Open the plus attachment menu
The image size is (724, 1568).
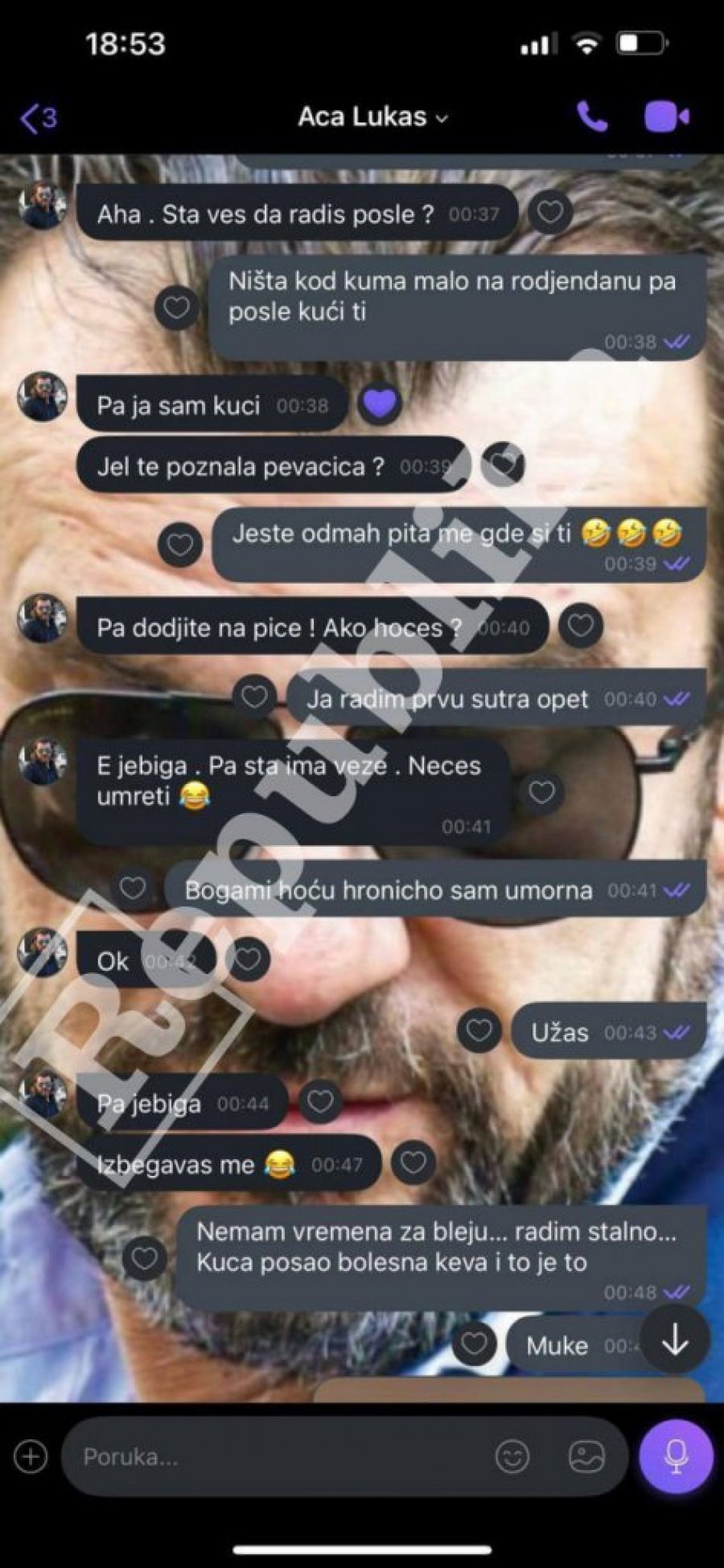pos(31,1456)
